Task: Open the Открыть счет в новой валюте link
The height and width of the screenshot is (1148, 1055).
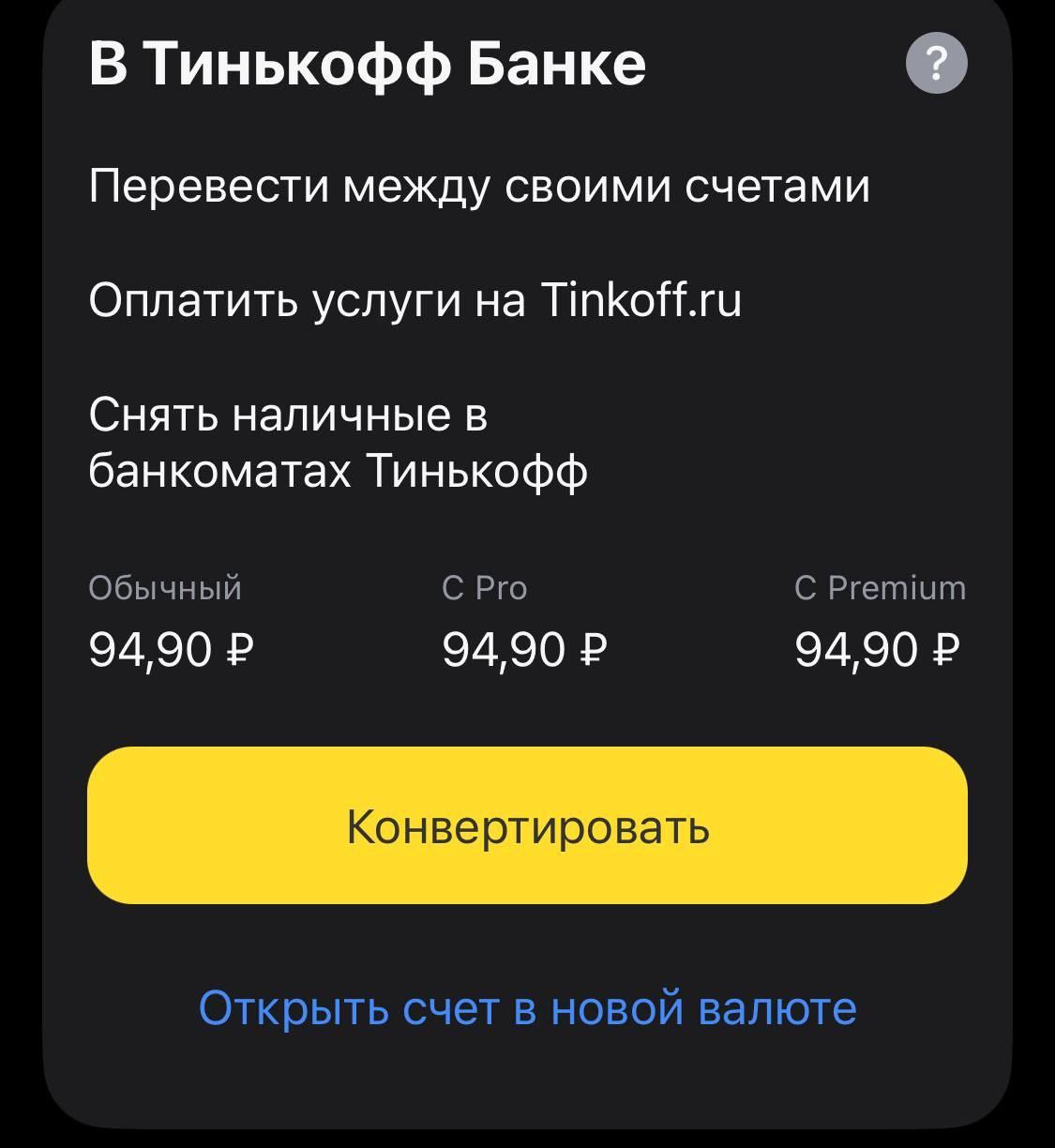Action: (527, 1008)
